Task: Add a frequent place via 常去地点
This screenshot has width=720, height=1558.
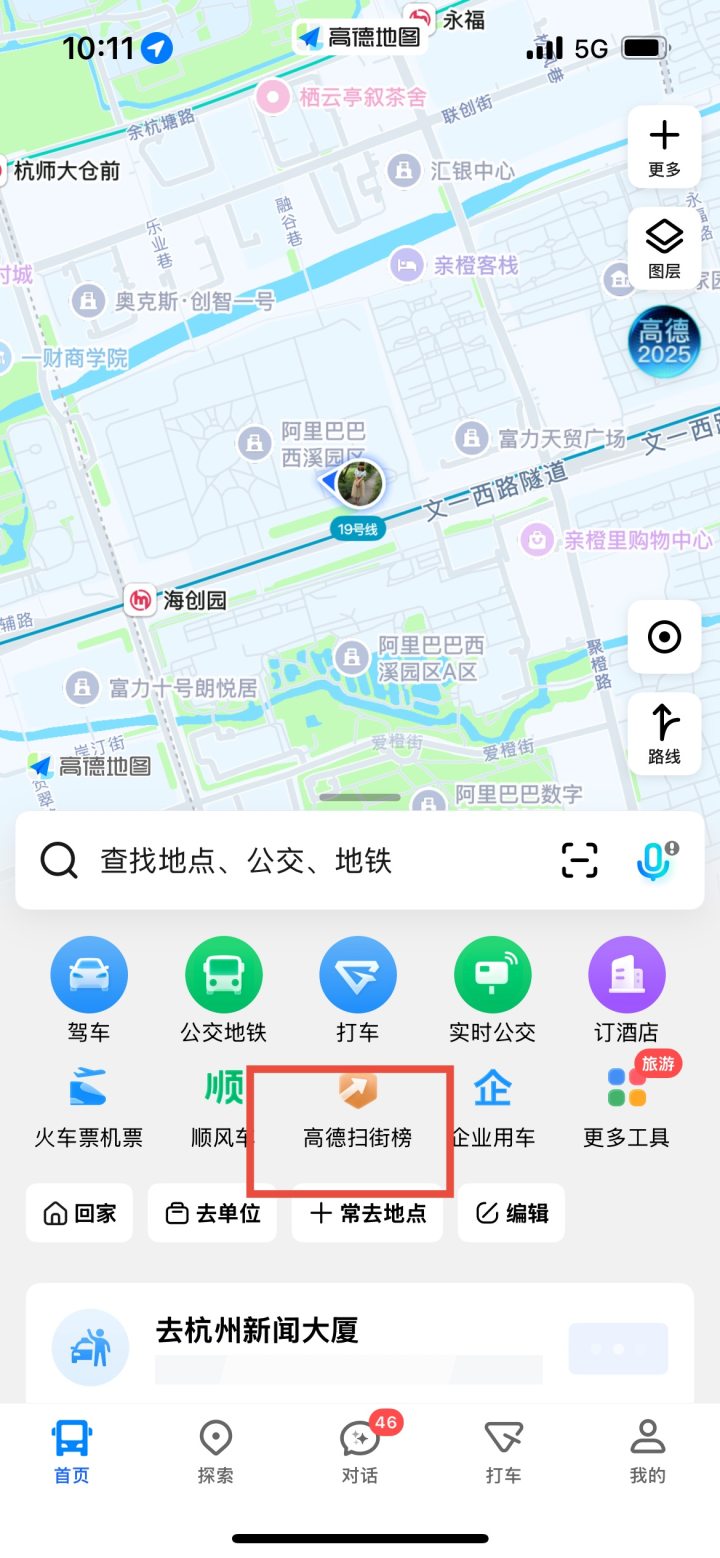Action: coord(368,1213)
